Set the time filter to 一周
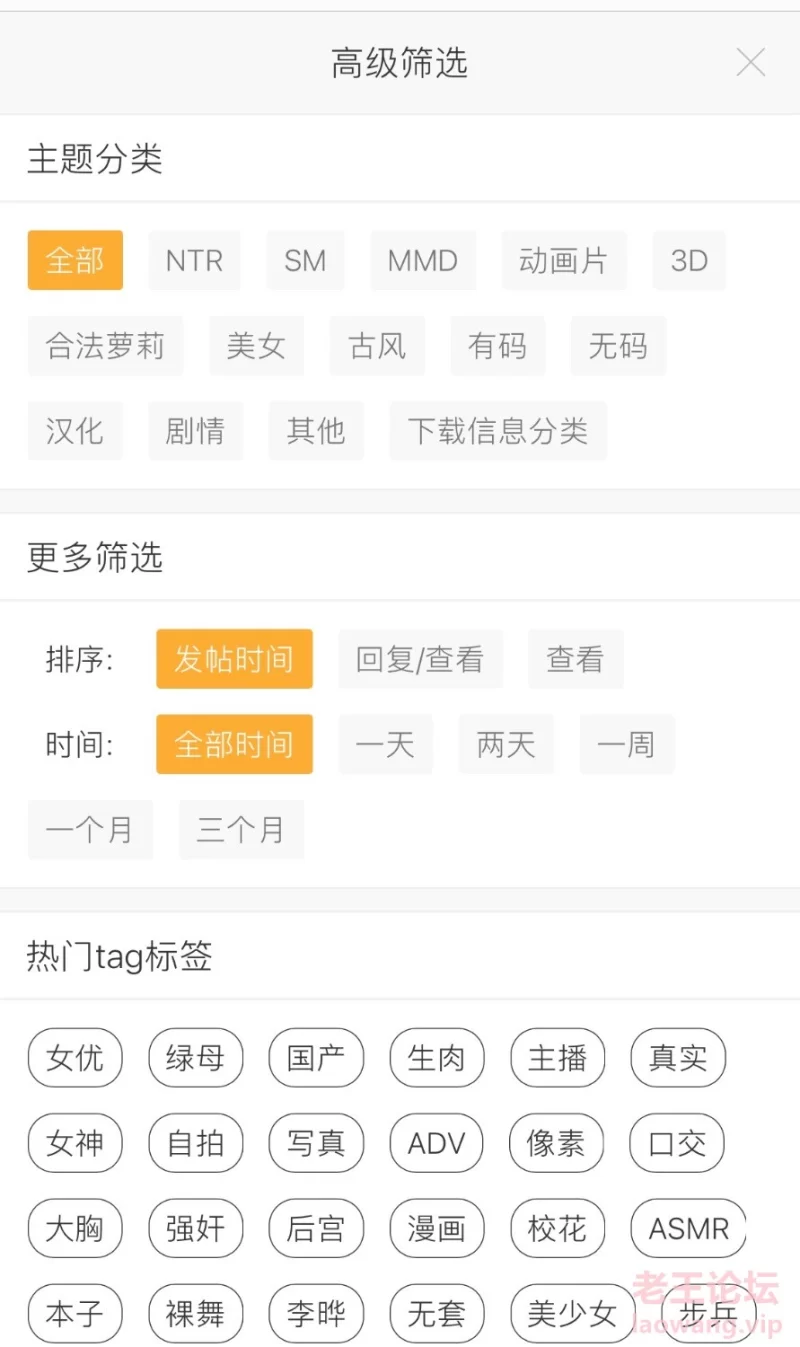Viewport: 800px width, 1347px height. tap(627, 744)
